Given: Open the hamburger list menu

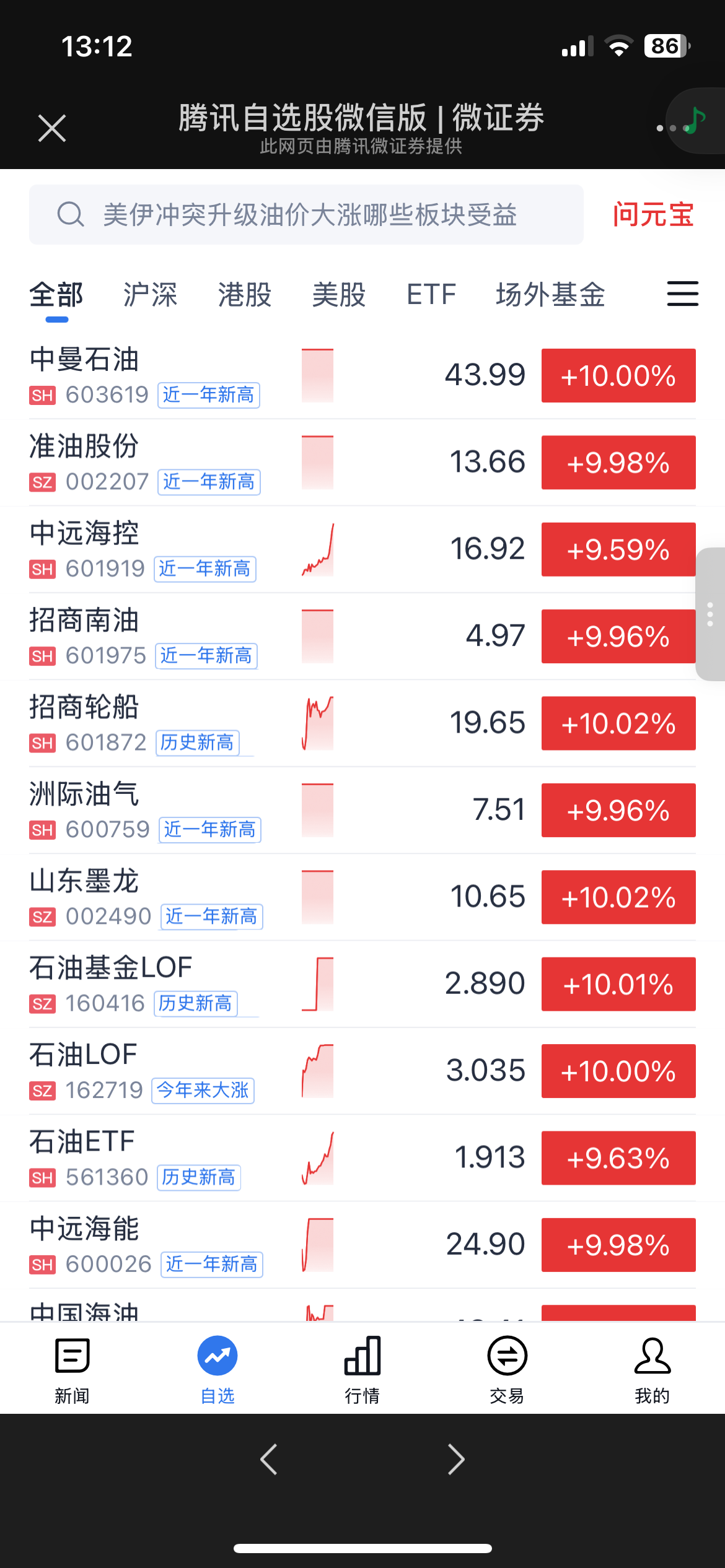Looking at the screenshot, I should click(x=682, y=294).
